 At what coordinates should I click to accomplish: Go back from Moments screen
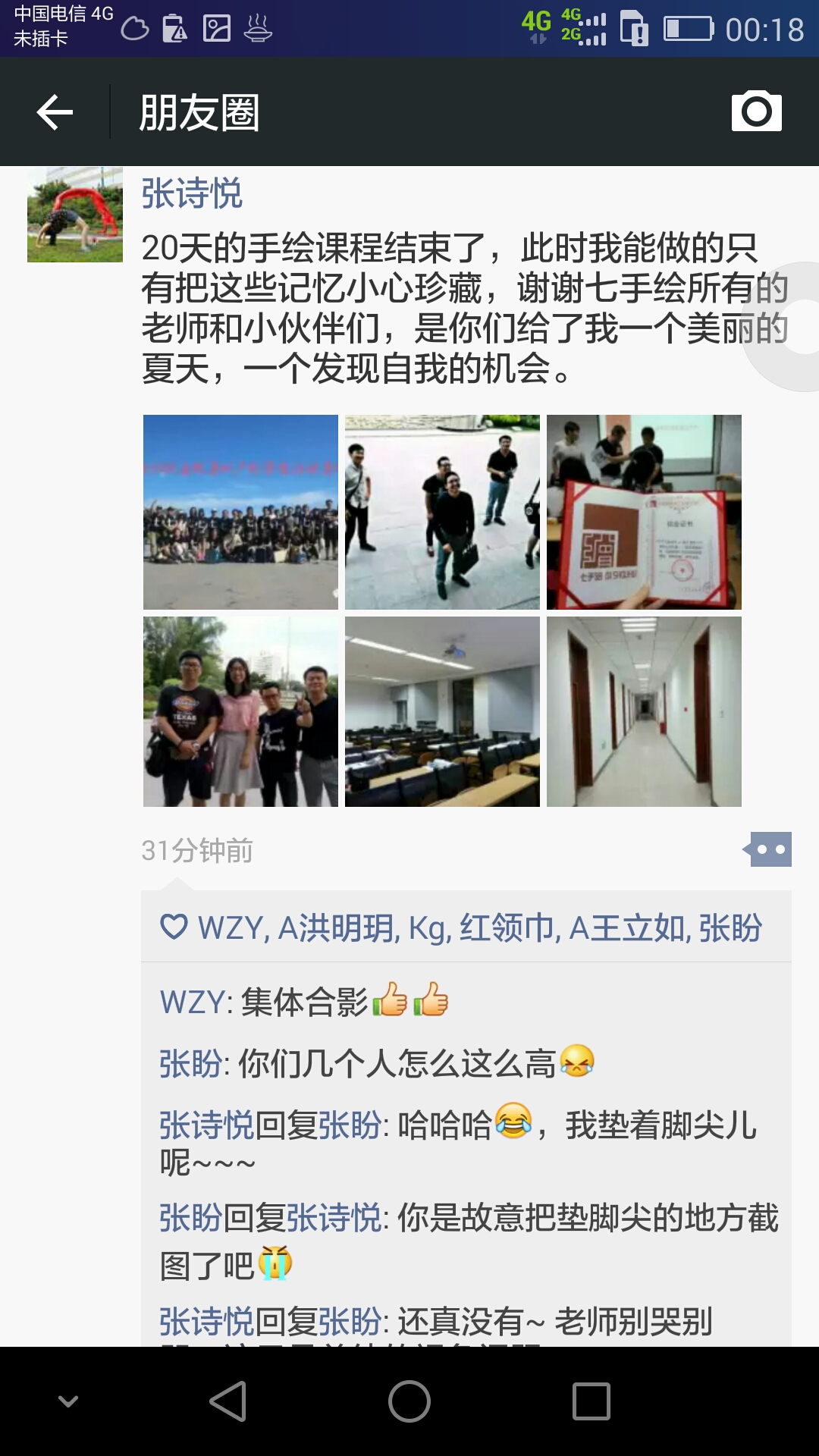pos(55,112)
